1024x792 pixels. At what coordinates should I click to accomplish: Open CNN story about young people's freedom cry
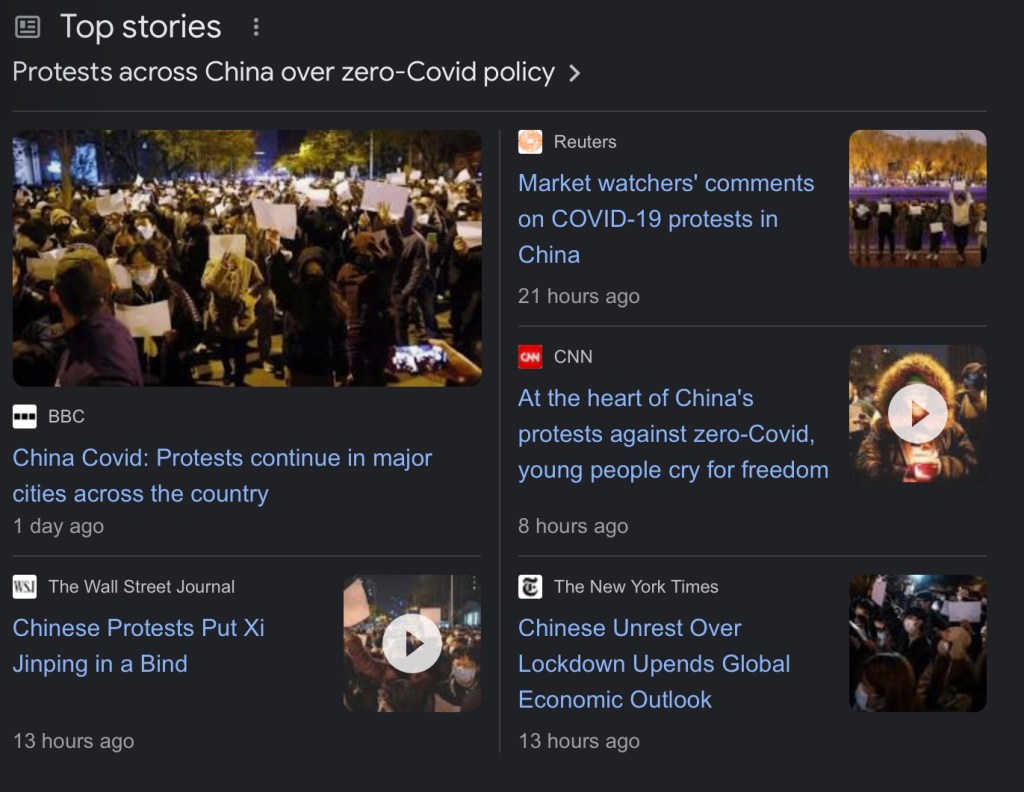click(x=672, y=434)
